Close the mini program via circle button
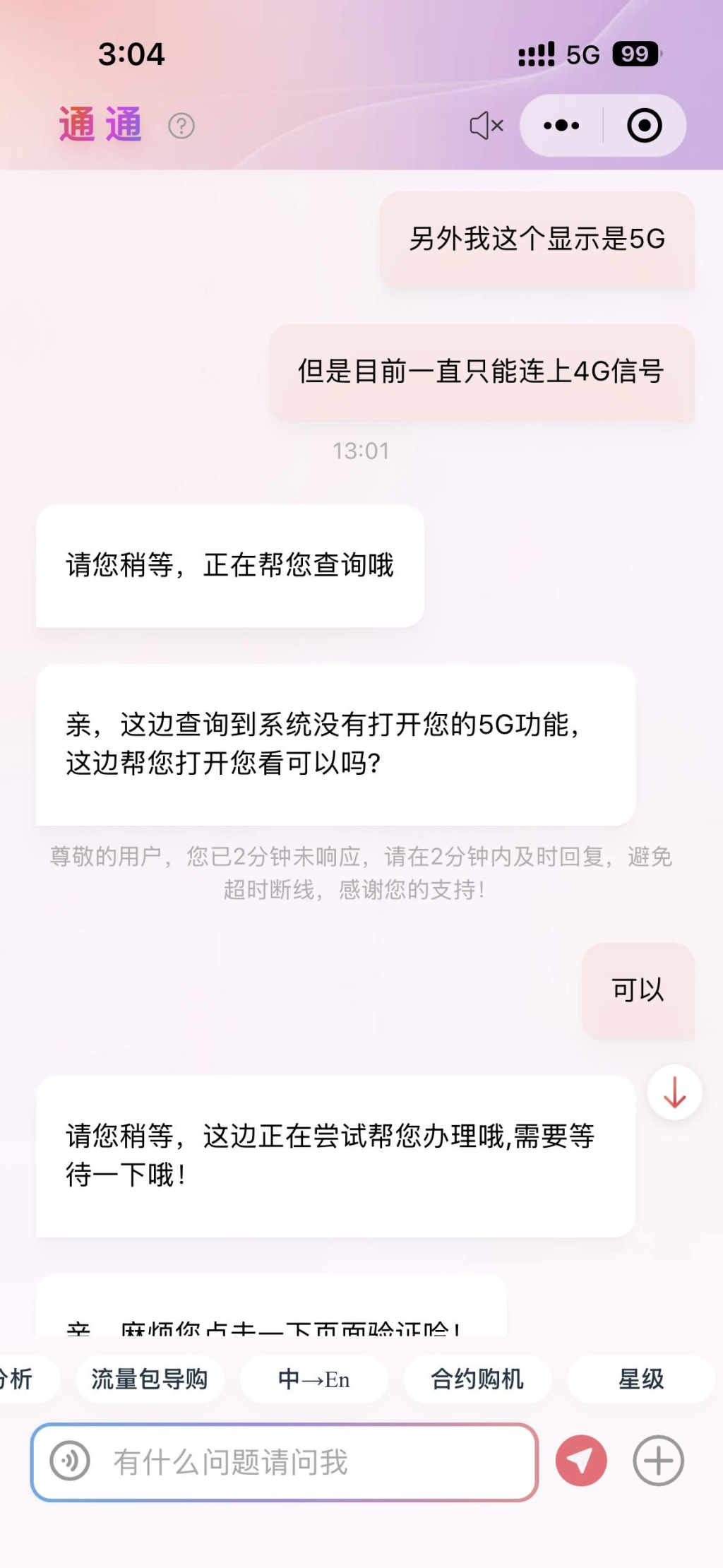723x1568 pixels. click(644, 126)
